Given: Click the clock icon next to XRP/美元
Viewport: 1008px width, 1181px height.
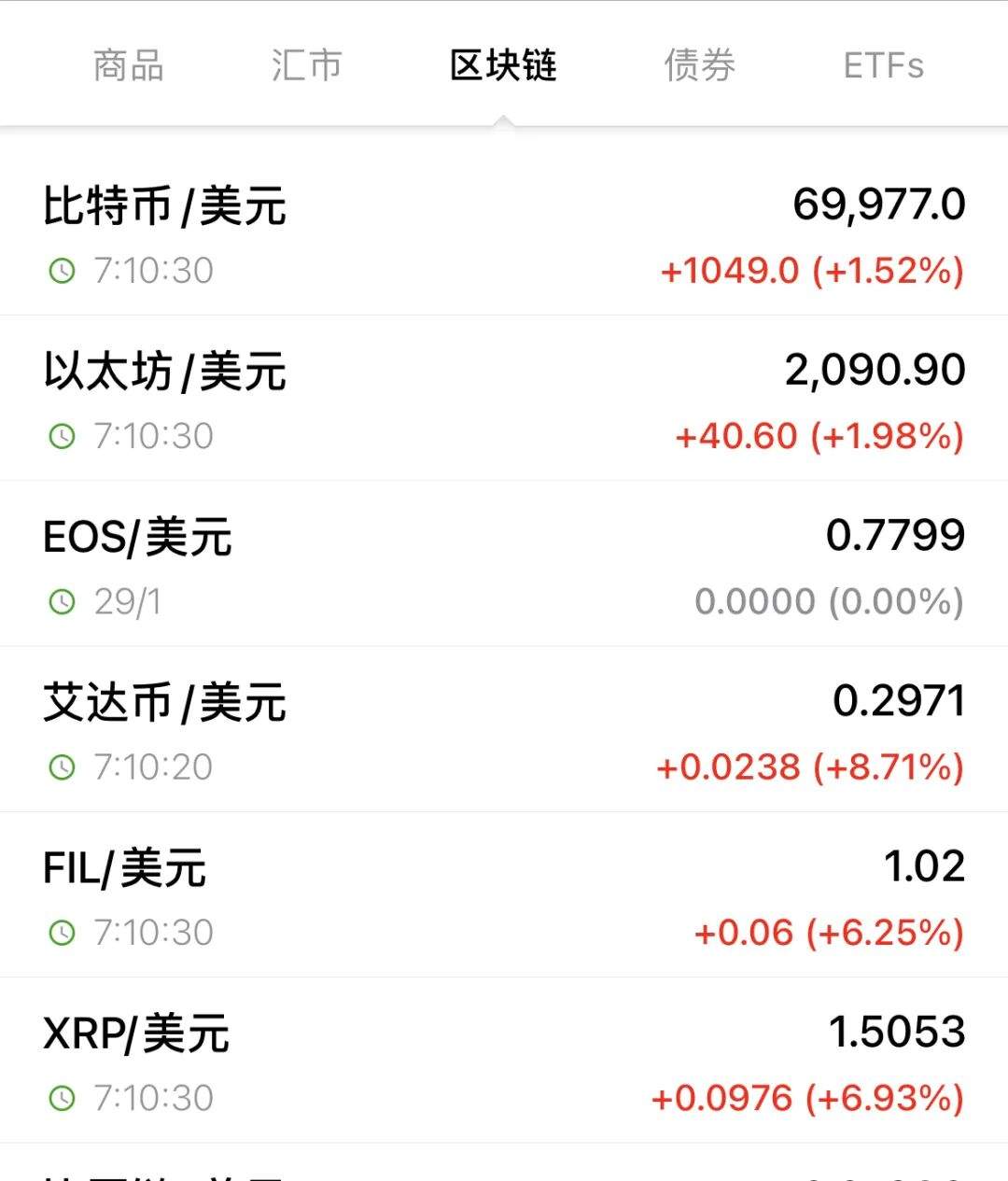Looking at the screenshot, I should tap(62, 1096).
